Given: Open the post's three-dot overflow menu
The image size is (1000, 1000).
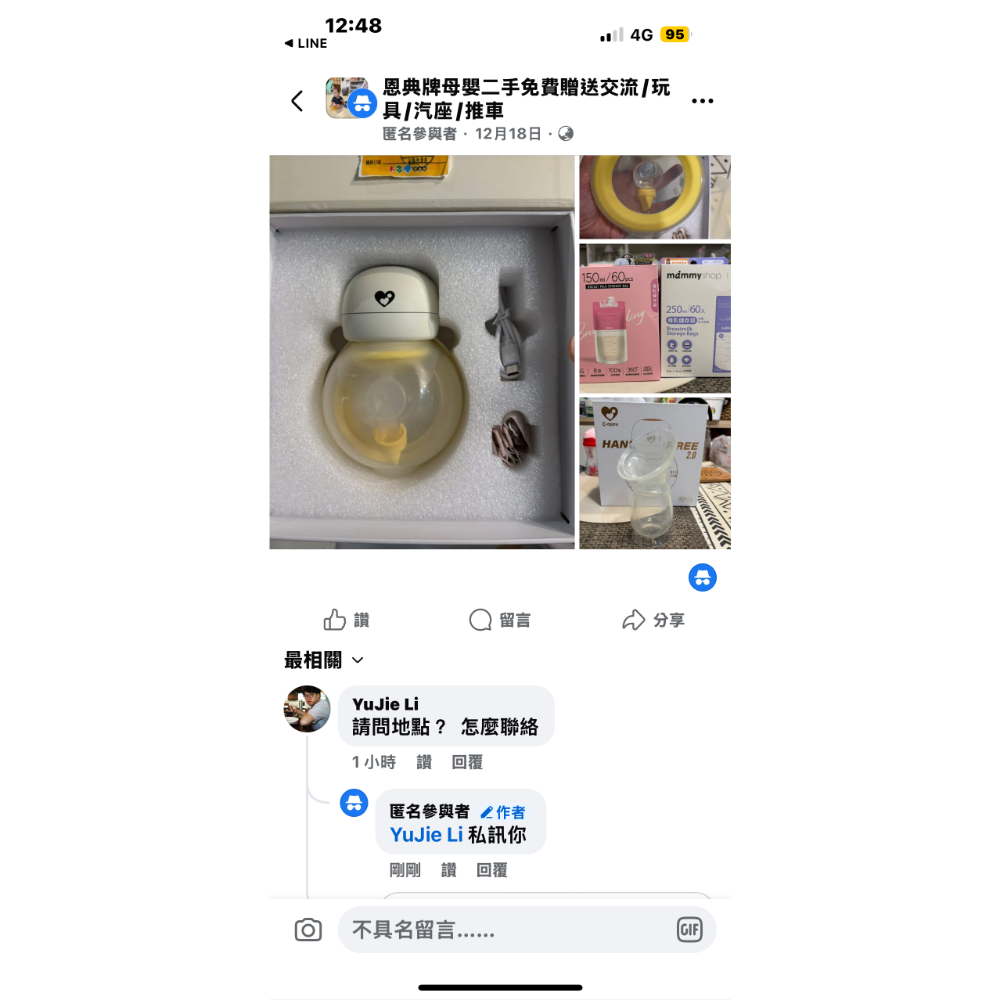Looking at the screenshot, I should 702,101.
